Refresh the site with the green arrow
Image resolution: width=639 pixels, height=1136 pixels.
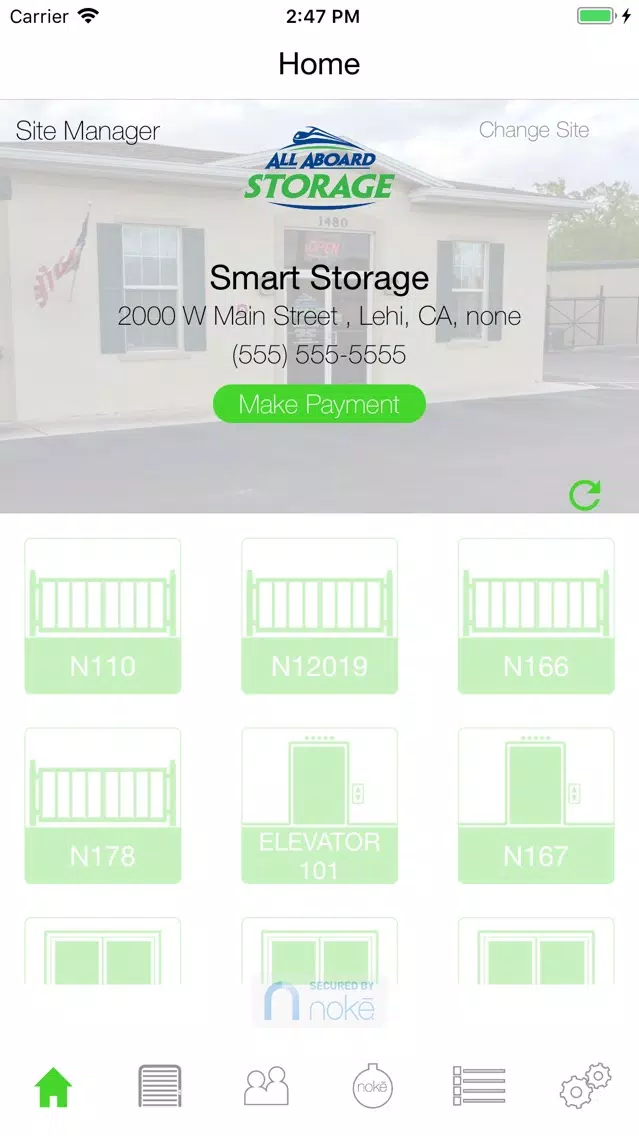[585, 495]
